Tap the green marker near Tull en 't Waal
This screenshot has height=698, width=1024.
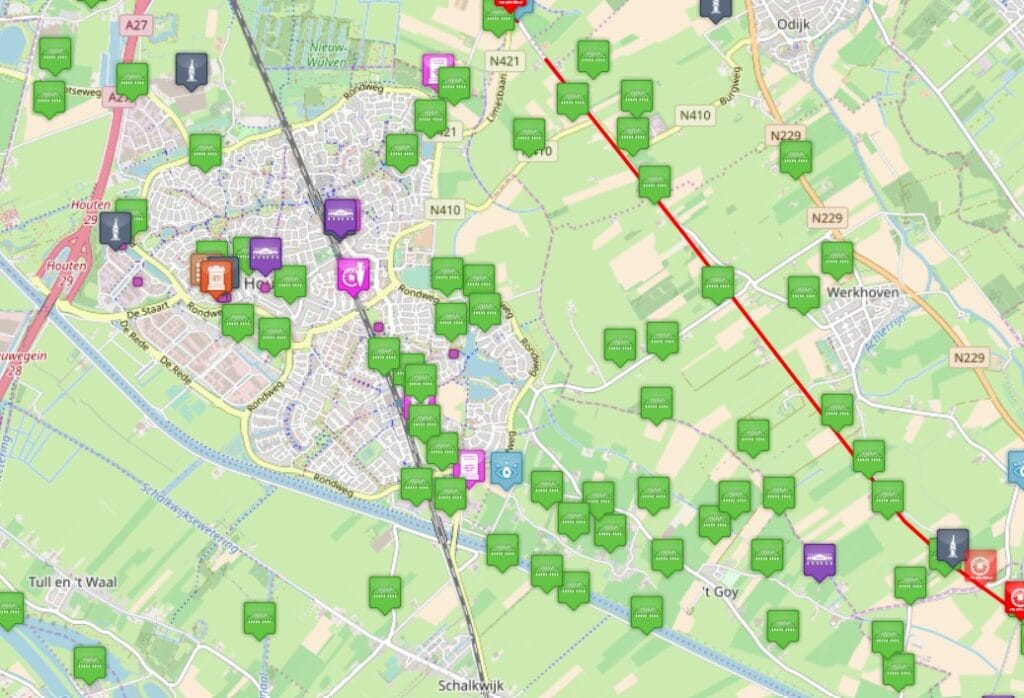point(10,607)
